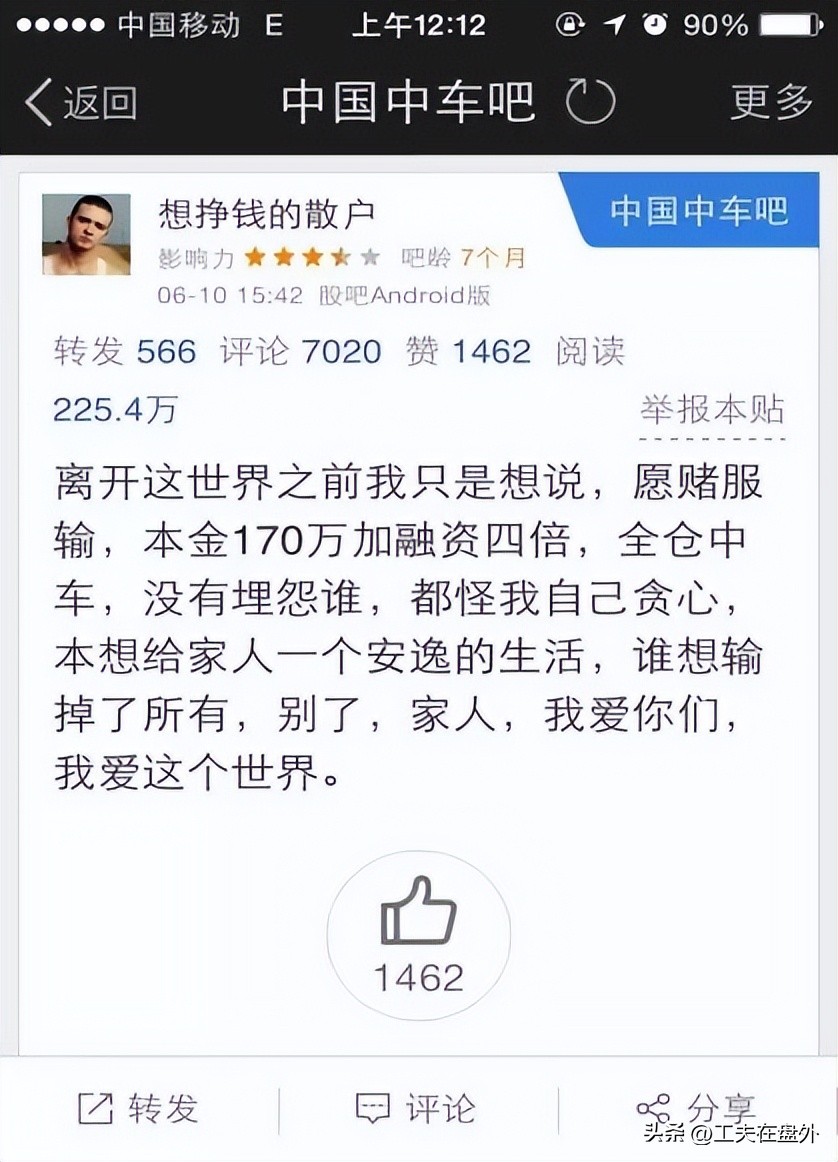Open the 中国中车吧 forum badge
Screen dimensions: 838x1162
(697, 210)
